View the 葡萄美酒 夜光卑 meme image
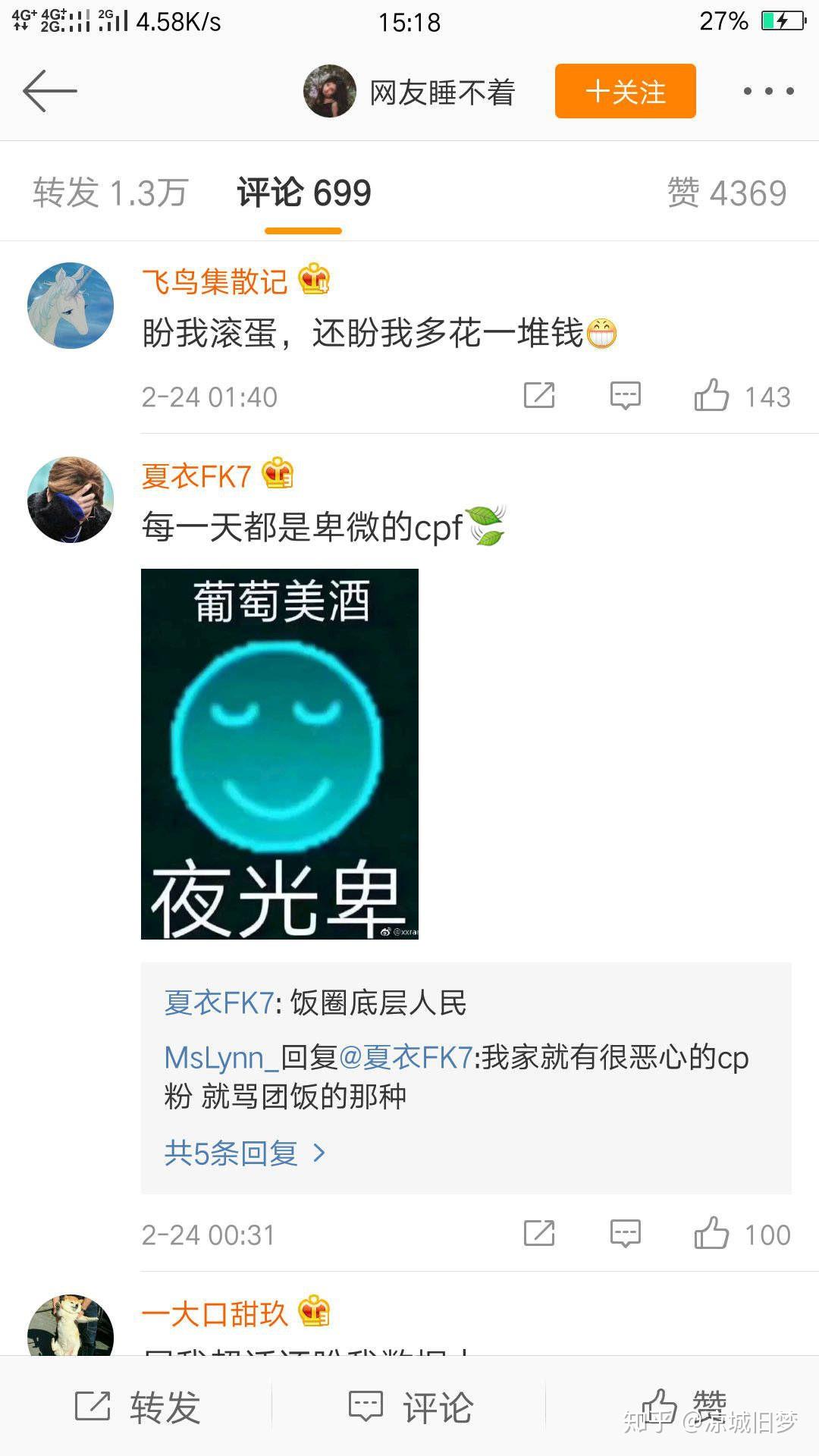This screenshot has height=1456, width=819. (x=279, y=754)
